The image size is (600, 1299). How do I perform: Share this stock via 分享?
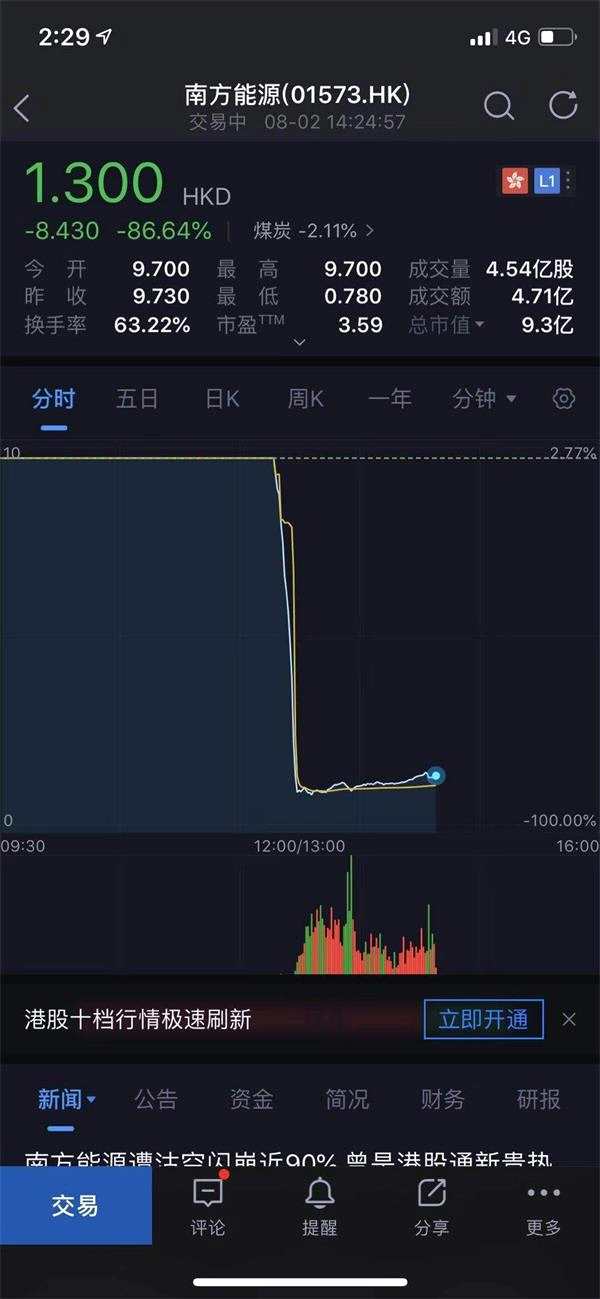coord(432,1207)
